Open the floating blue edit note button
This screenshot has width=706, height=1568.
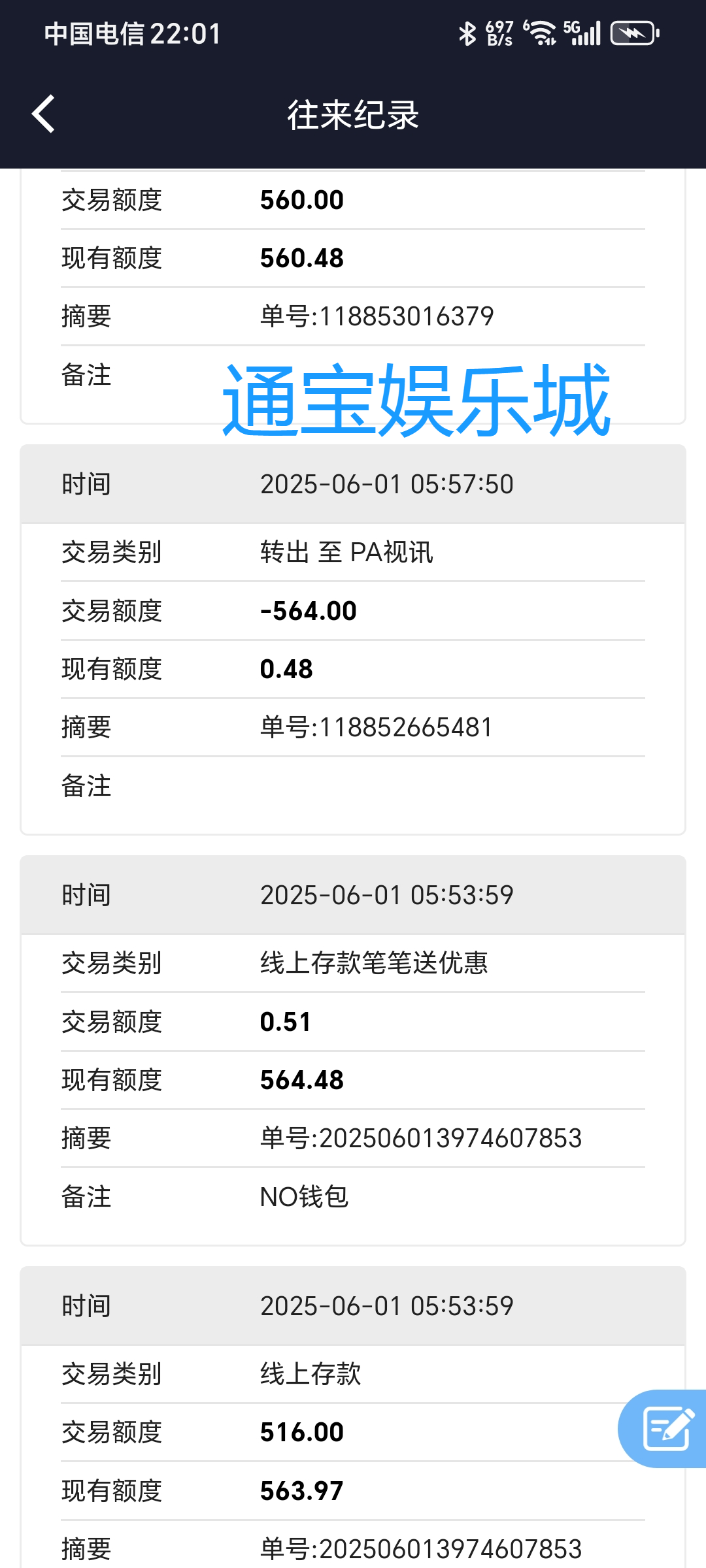665,1429
